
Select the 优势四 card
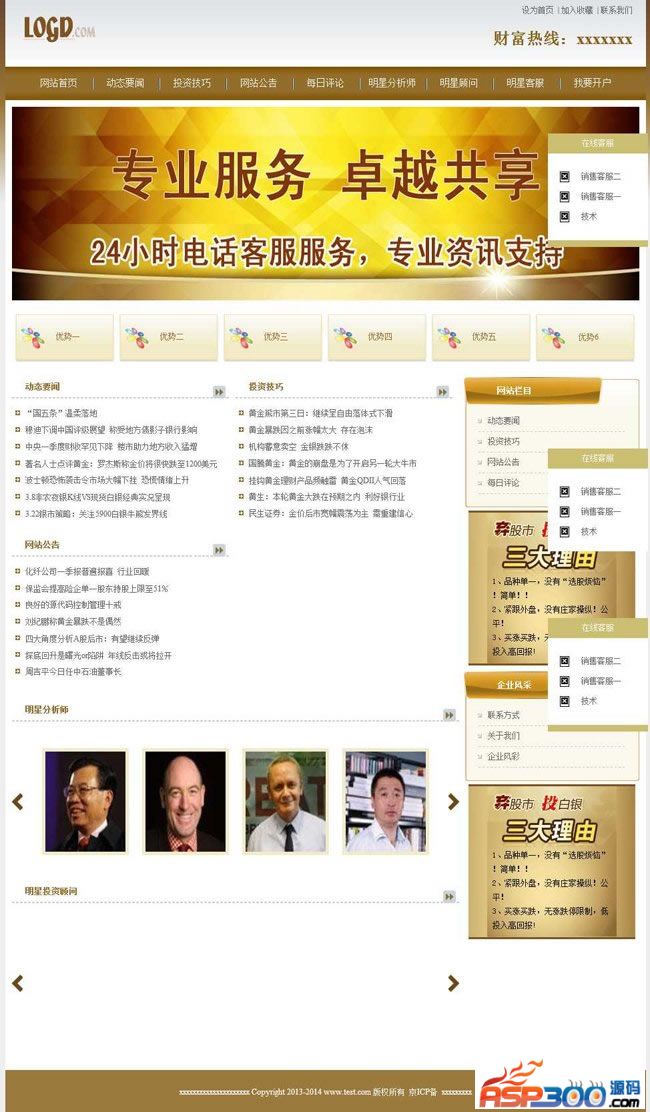377,337
